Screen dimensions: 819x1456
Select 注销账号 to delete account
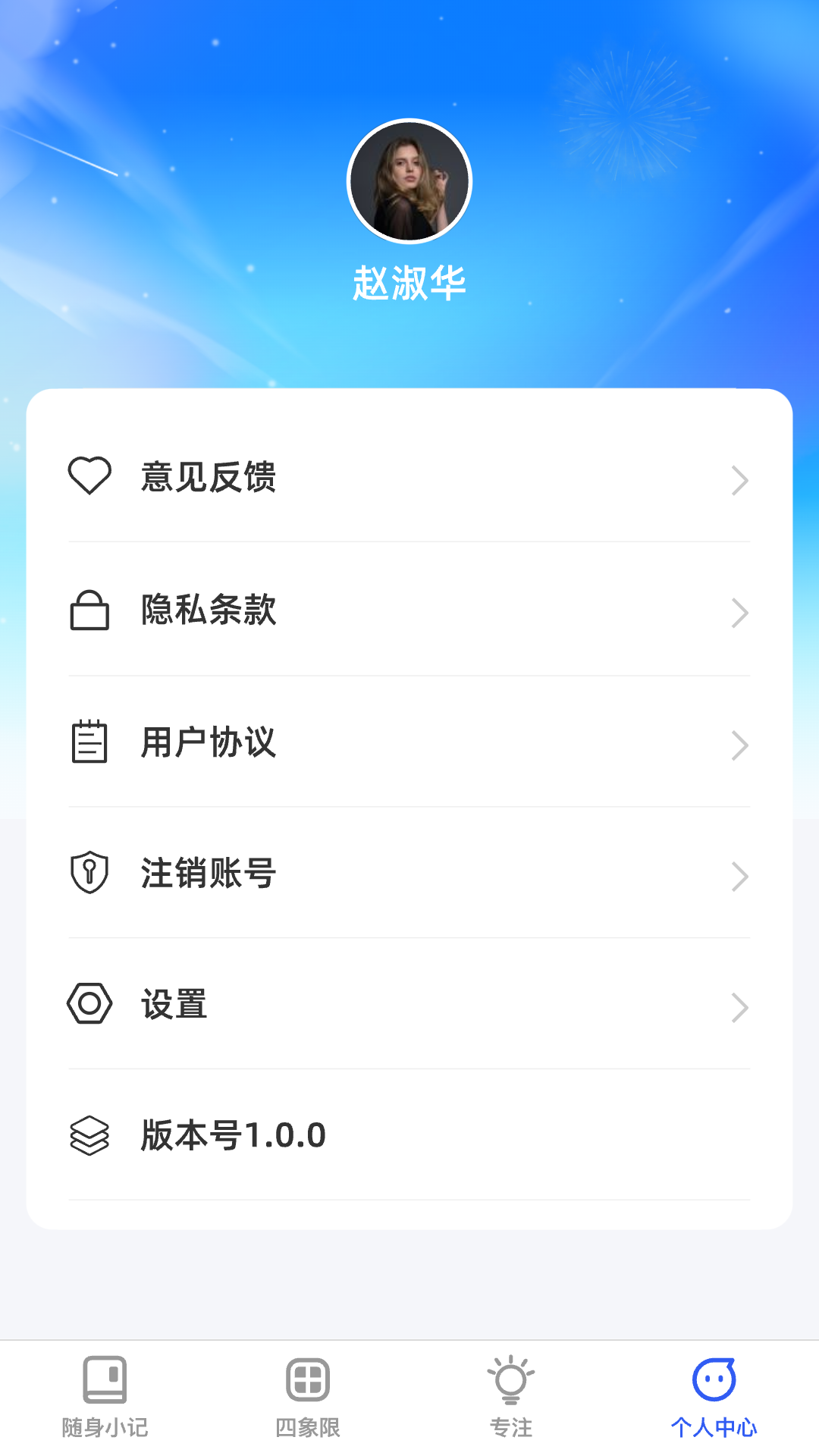click(409, 874)
